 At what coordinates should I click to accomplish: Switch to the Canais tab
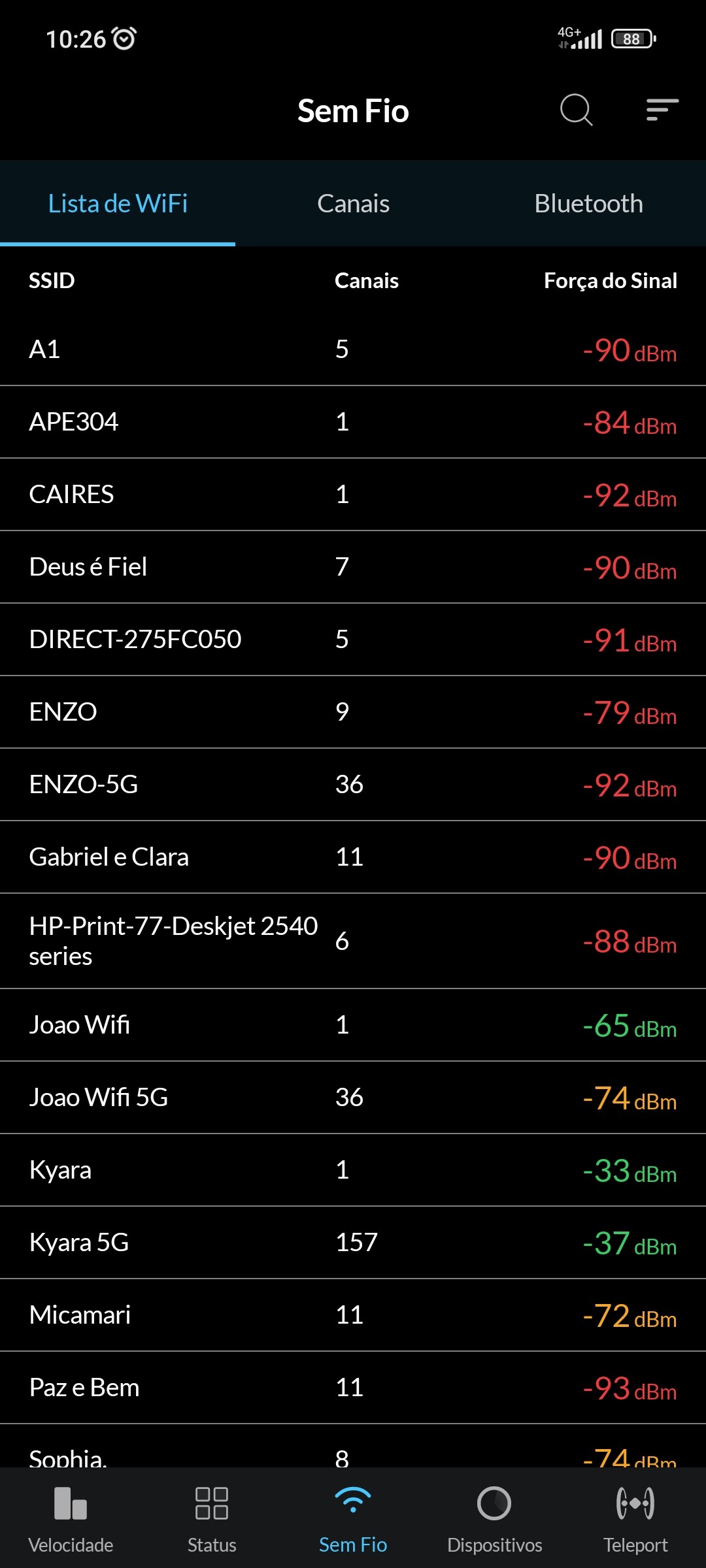coord(353,204)
